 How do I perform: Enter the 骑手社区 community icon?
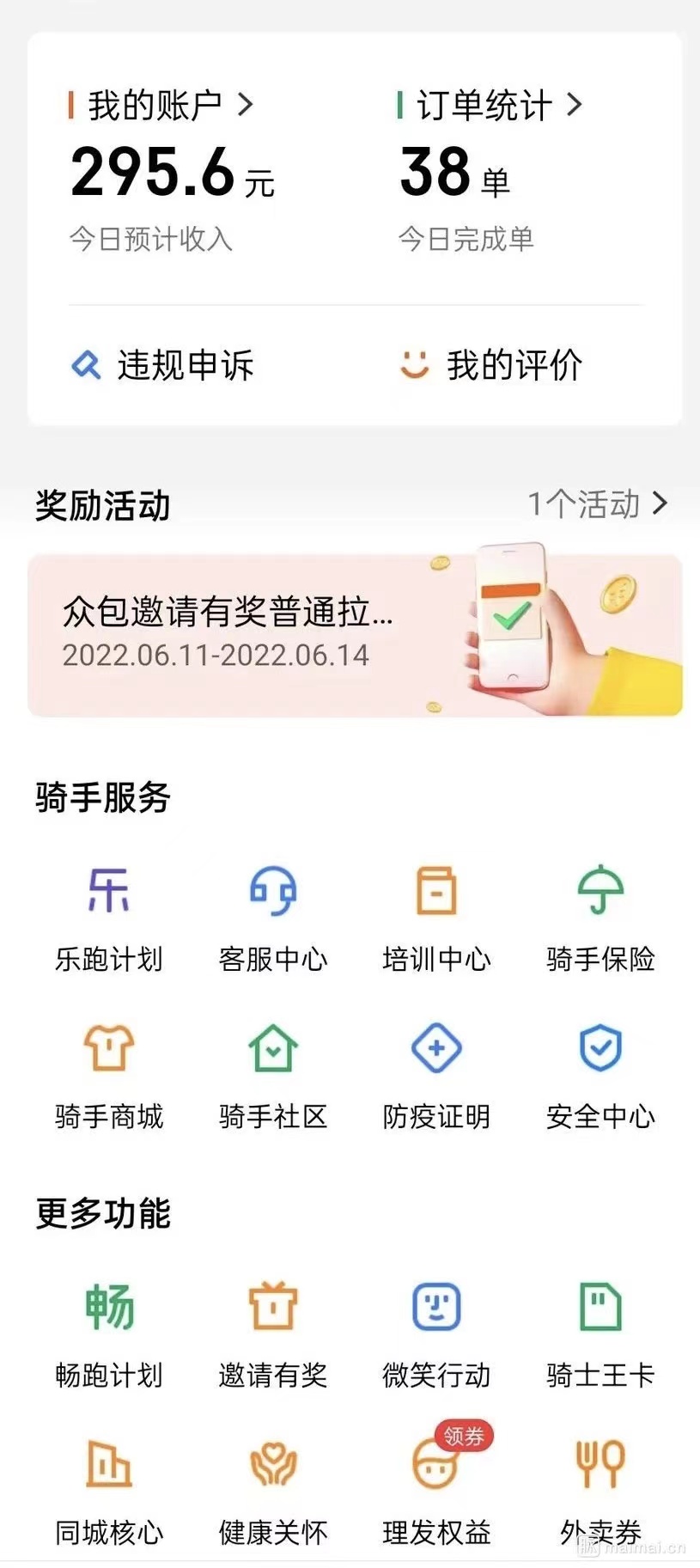click(x=273, y=1048)
